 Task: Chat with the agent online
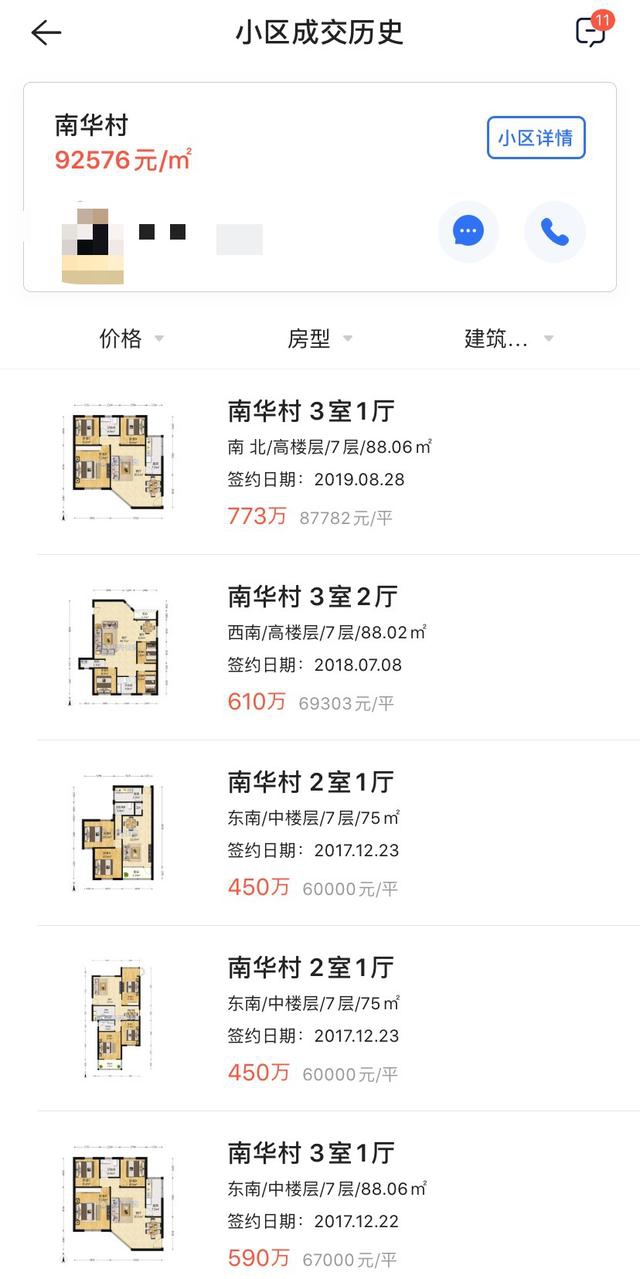click(468, 232)
